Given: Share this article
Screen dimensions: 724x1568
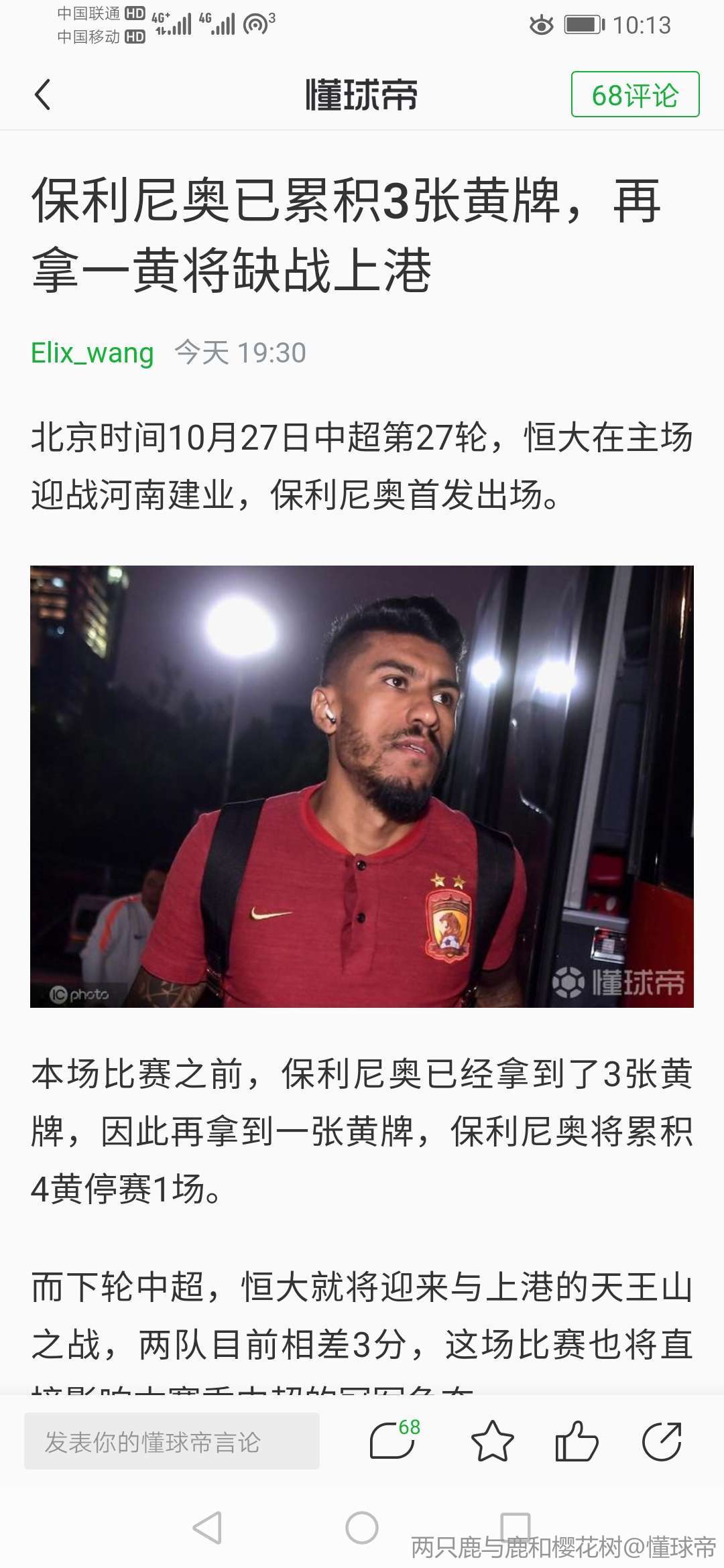Looking at the screenshot, I should [662, 1441].
